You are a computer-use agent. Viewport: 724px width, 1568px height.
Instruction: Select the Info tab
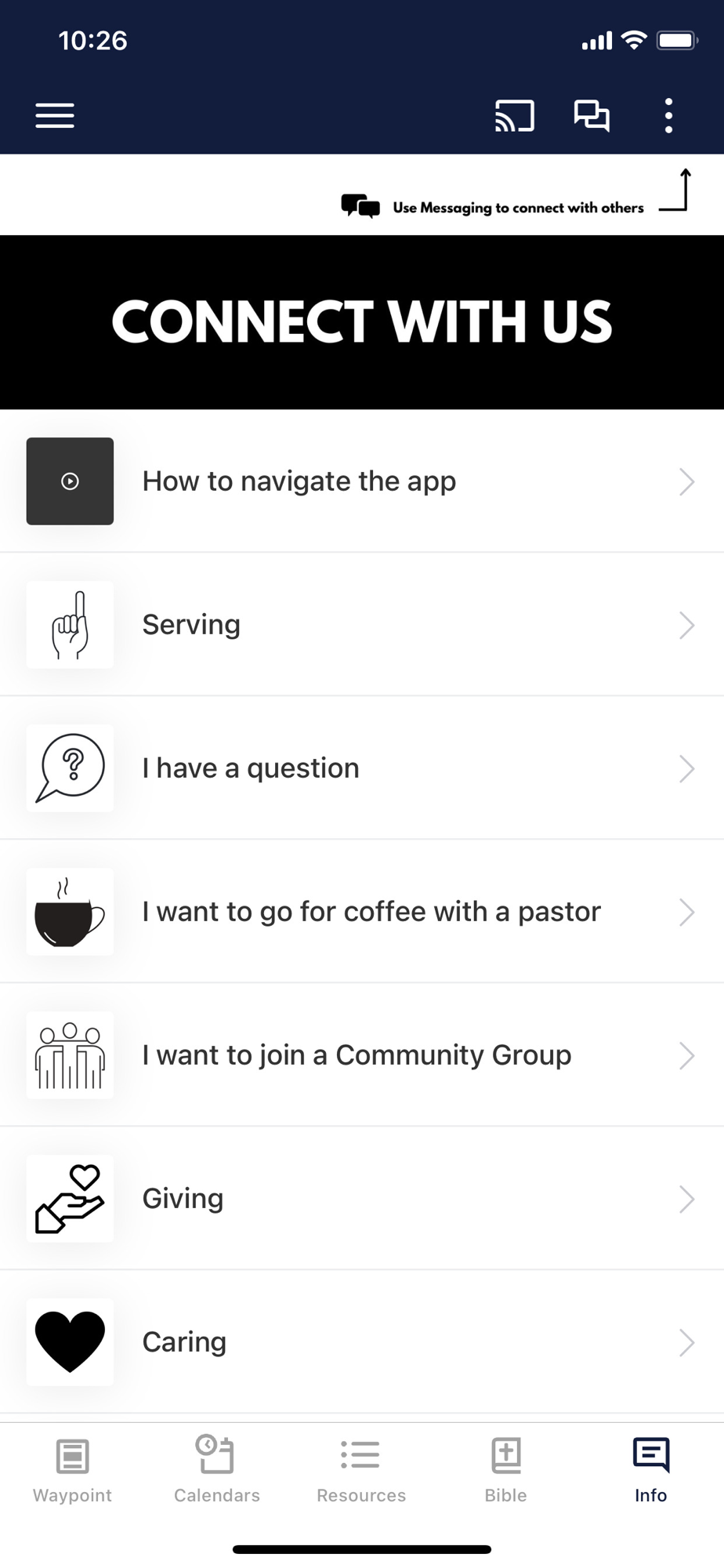click(650, 1470)
